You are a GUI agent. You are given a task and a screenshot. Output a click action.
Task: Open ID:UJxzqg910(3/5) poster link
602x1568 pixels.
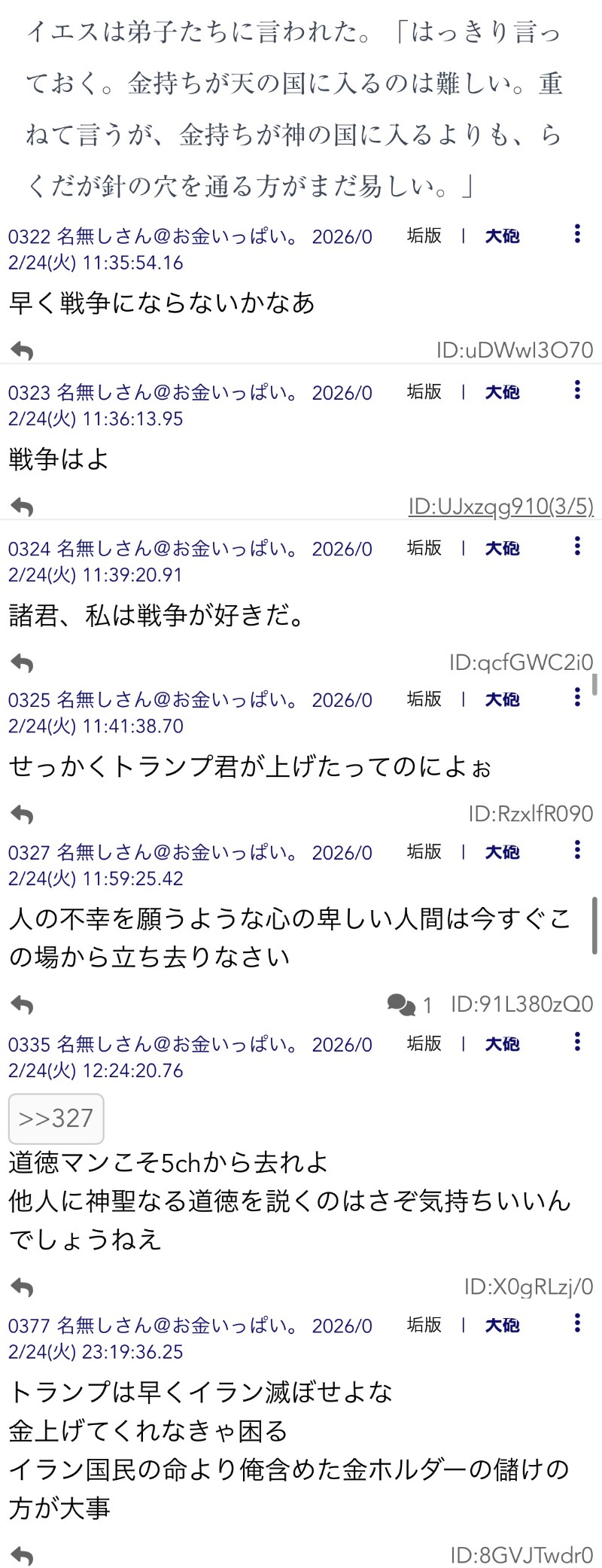click(x=500, y=507)
